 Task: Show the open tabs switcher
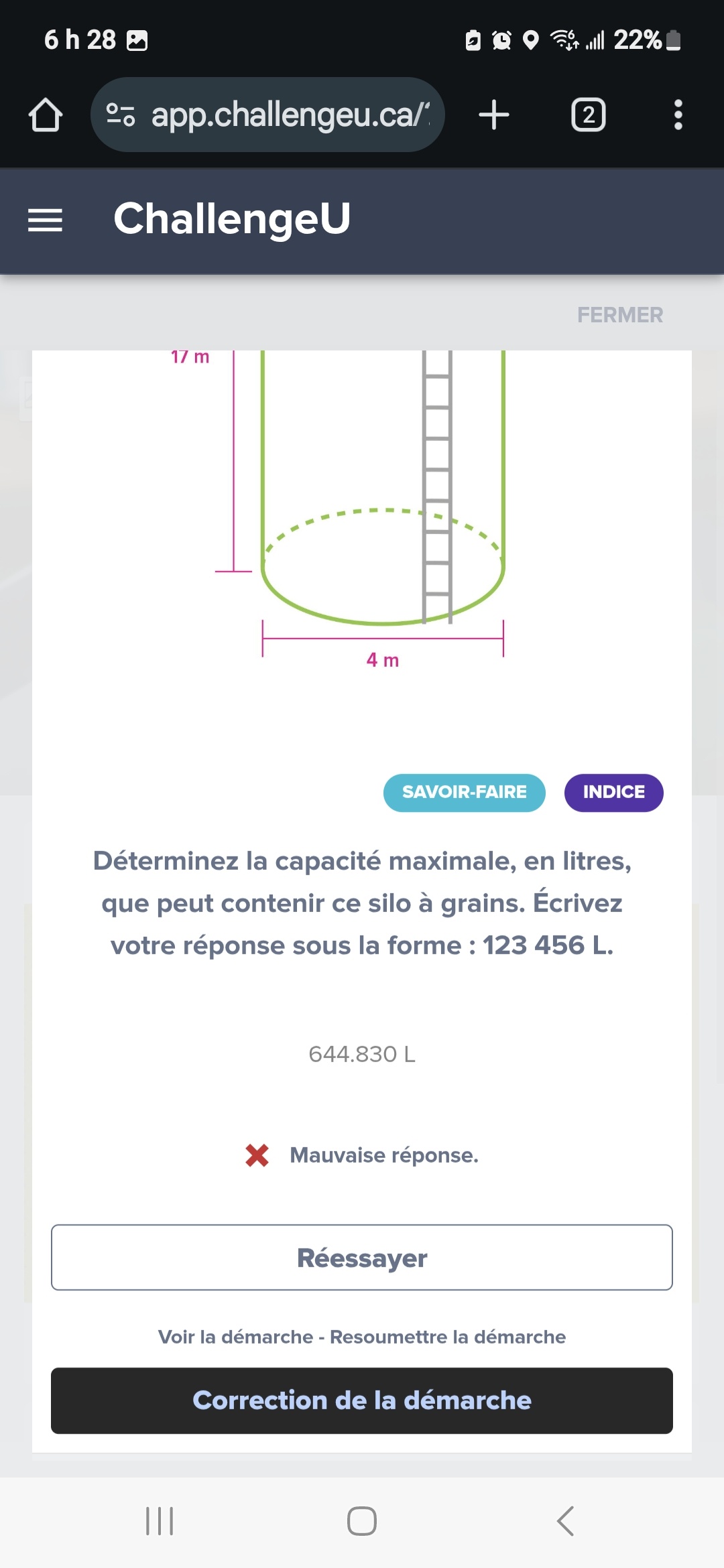(588, 115)
